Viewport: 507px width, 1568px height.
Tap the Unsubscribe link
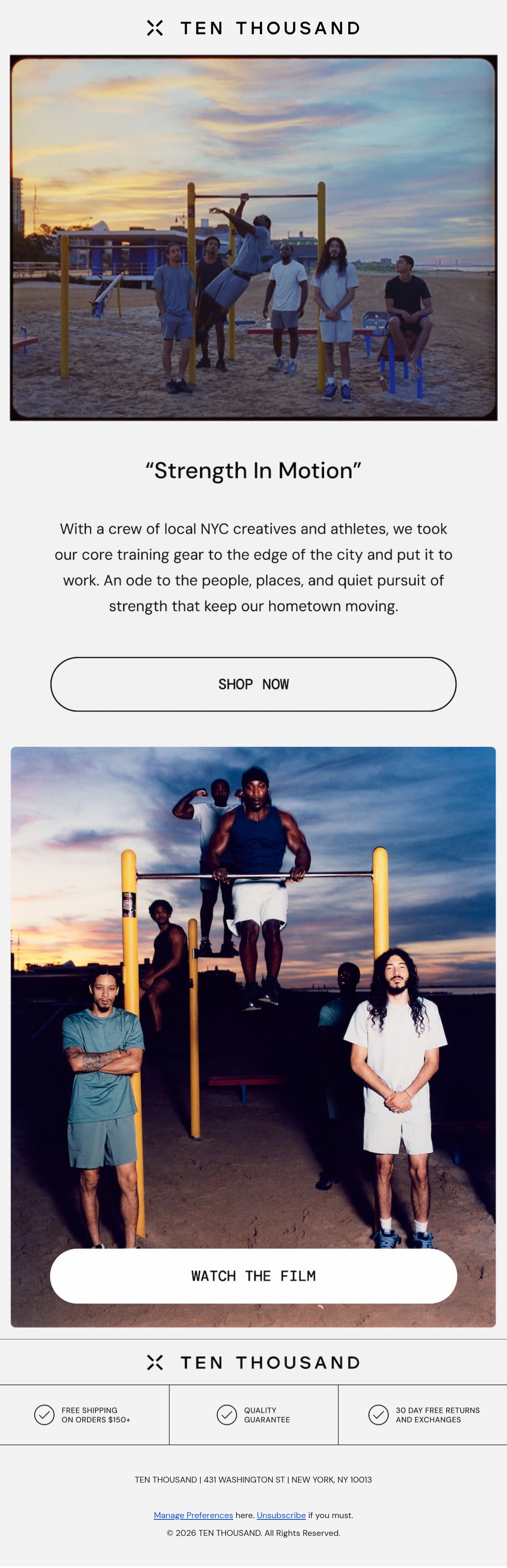pyautogui.click(x=281, y=1514)
